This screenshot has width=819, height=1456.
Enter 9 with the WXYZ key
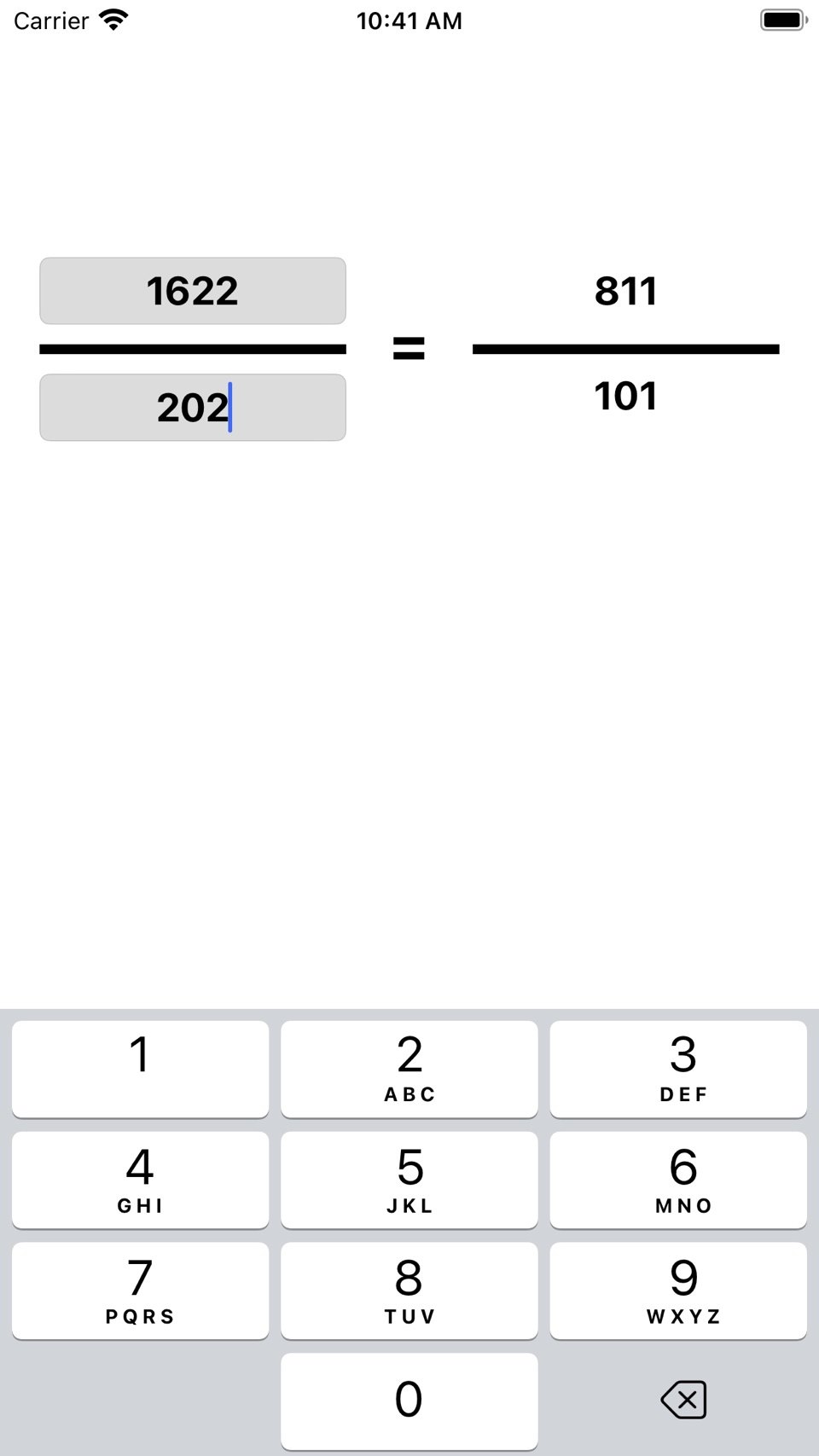click(678, 1291)
